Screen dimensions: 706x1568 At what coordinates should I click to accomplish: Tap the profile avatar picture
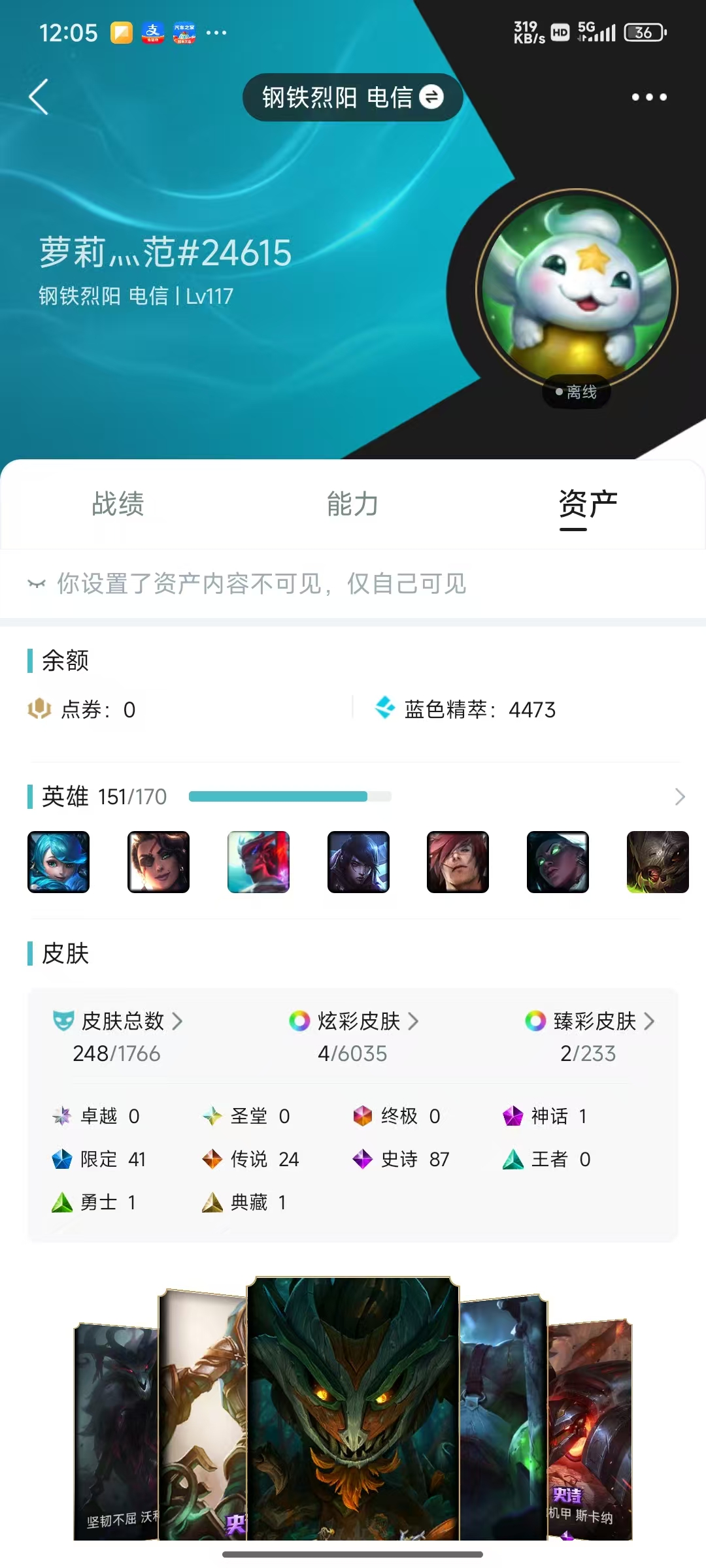click(577, 289)
